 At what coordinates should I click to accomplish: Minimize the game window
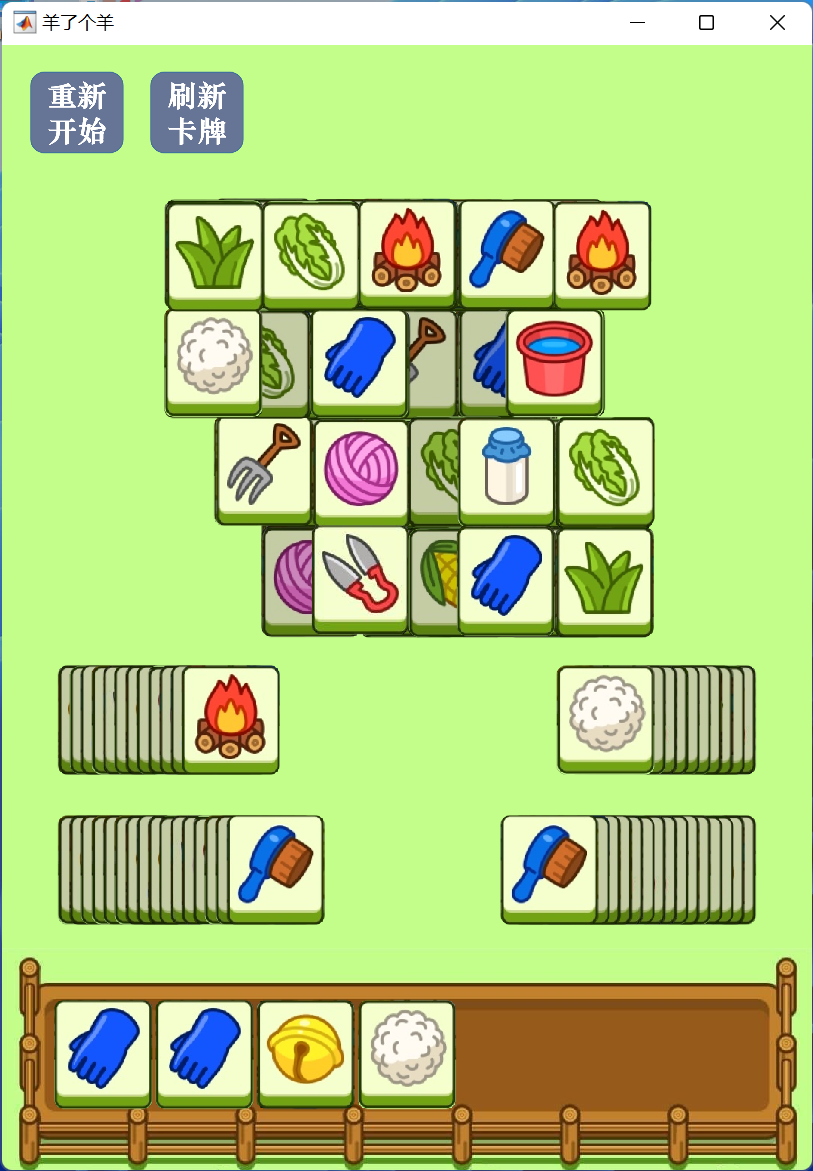637,23
